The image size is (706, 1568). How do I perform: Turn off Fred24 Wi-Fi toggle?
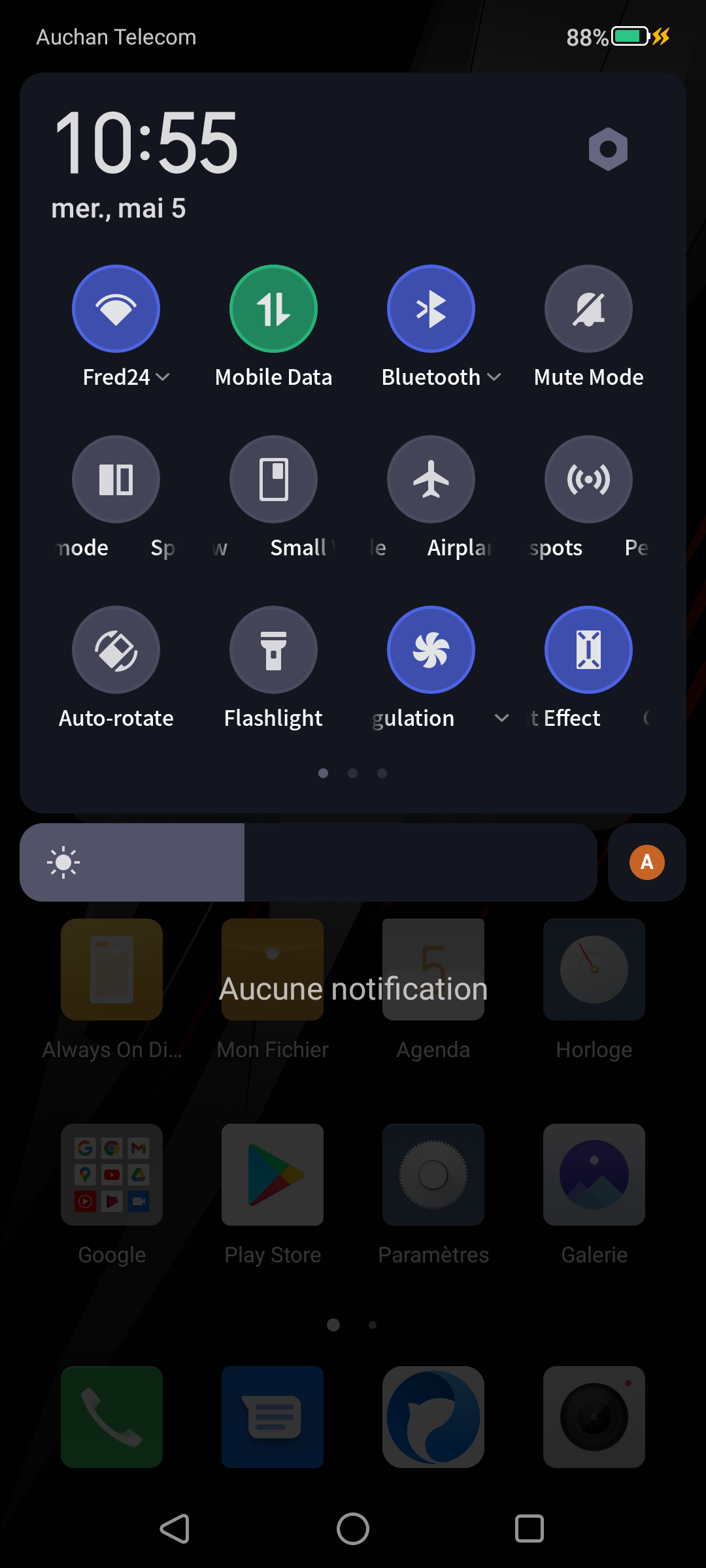click(x=116, y=308)
